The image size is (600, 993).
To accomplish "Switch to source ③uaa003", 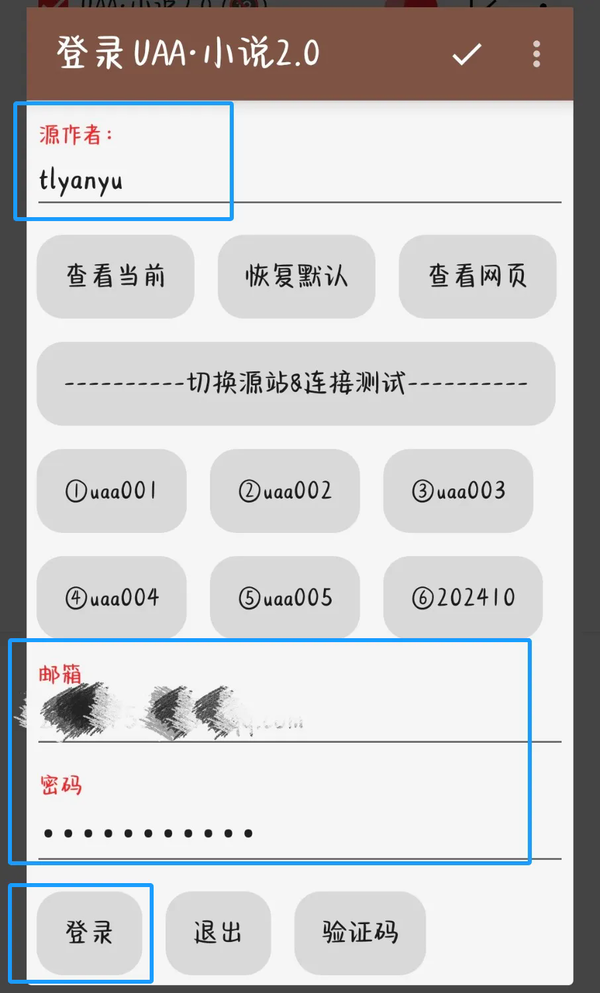I will click(458, 491).
